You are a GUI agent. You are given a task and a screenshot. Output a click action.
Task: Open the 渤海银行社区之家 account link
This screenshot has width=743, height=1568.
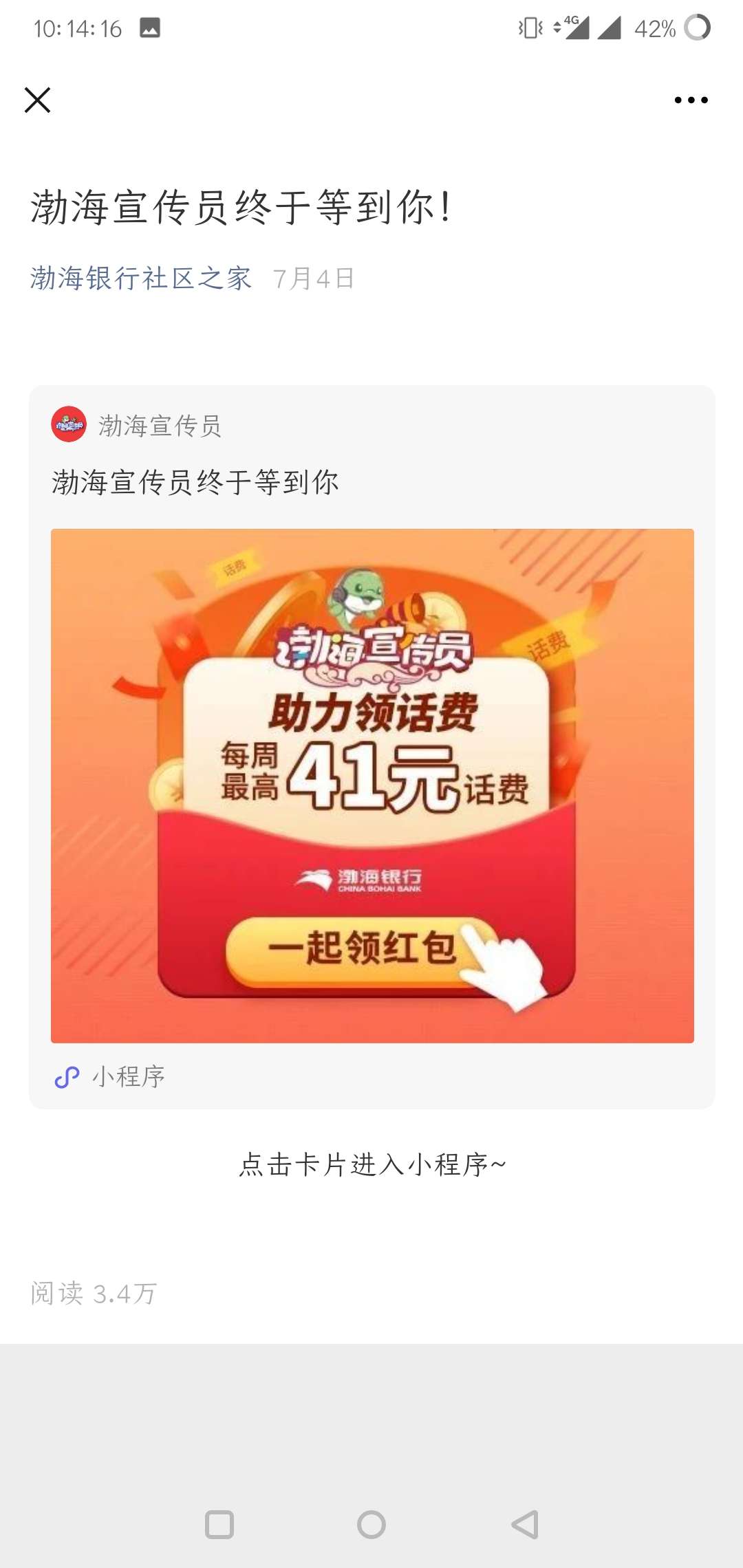point(141,279)
